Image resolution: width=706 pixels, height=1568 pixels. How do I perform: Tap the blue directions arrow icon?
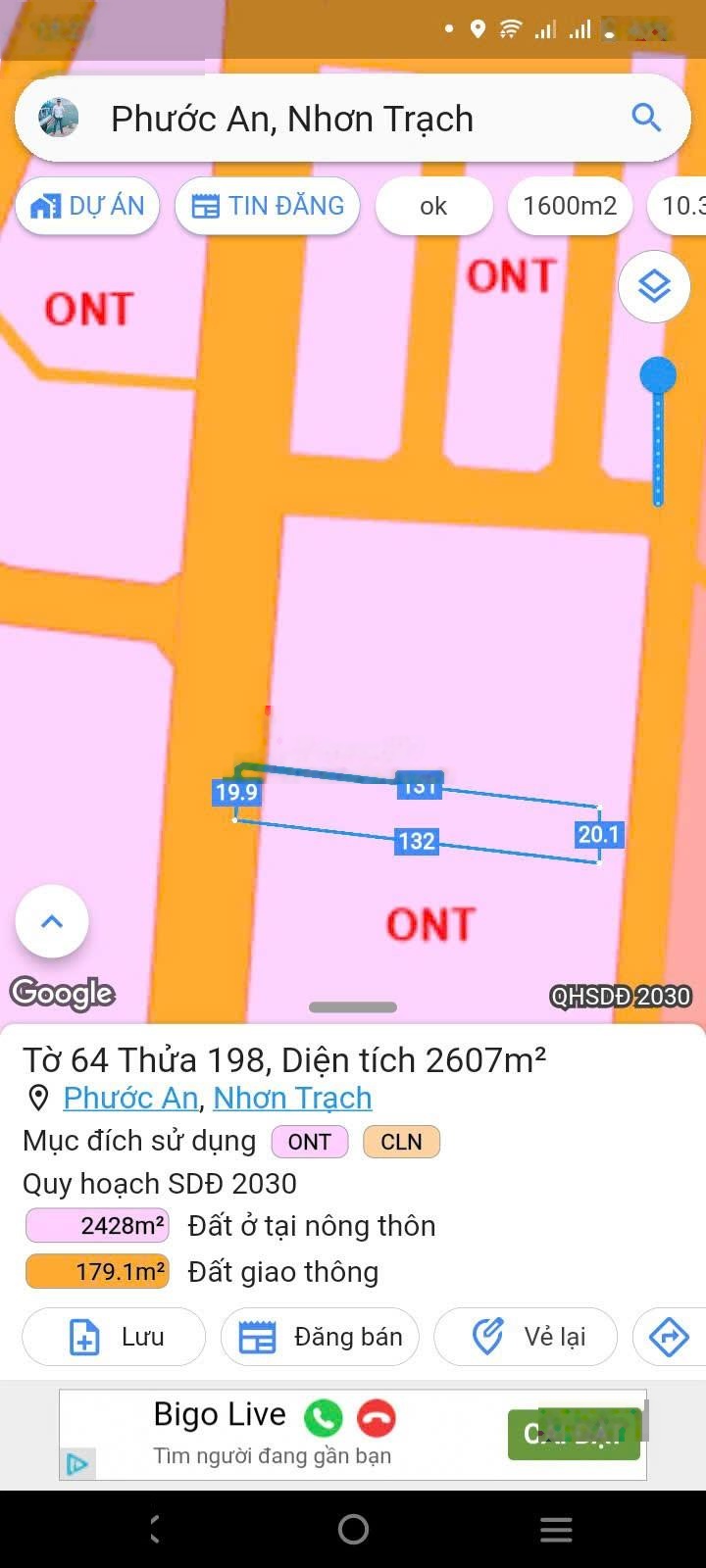click(671, 1337)
